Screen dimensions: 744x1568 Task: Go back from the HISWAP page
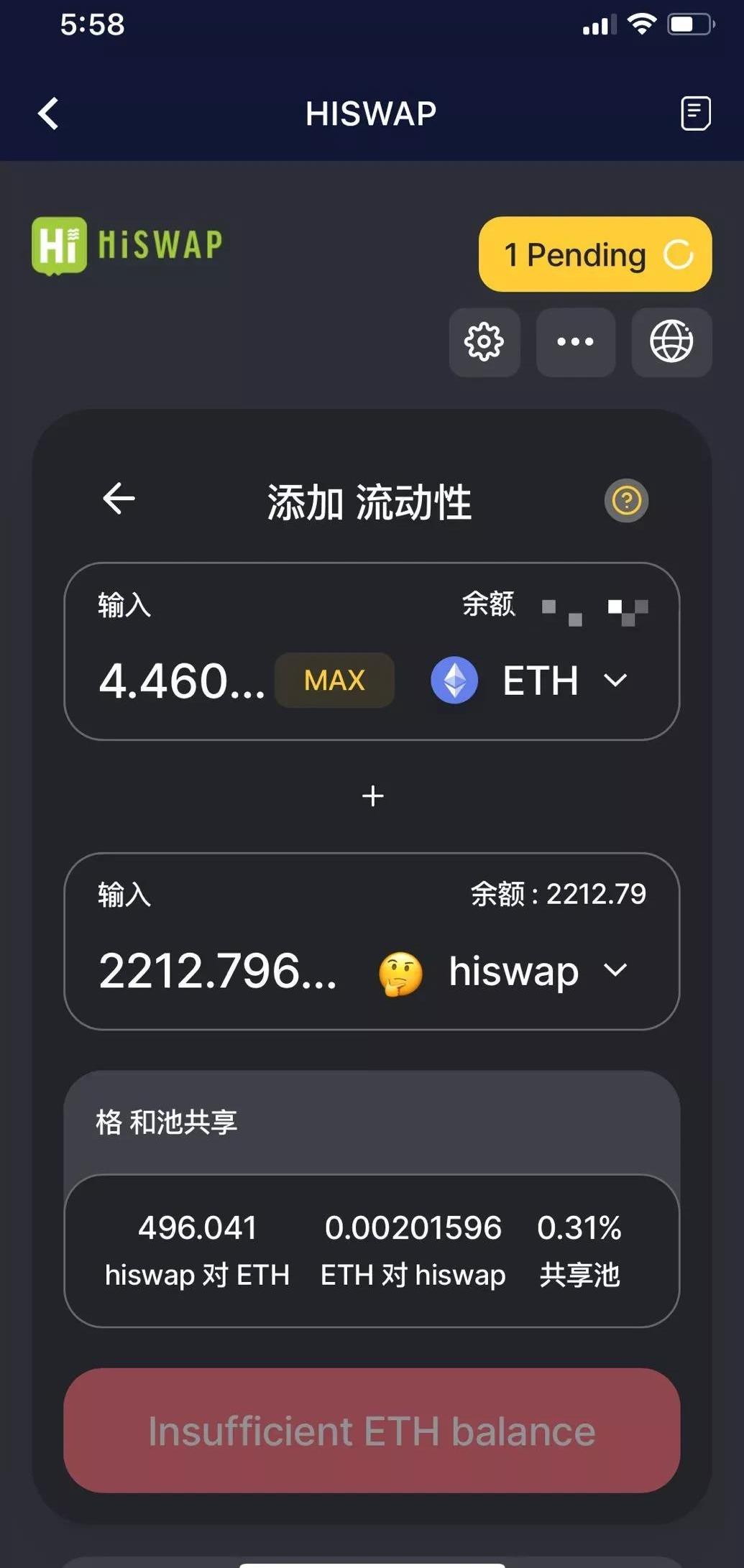pyautogui.click(x=48, y=114)
